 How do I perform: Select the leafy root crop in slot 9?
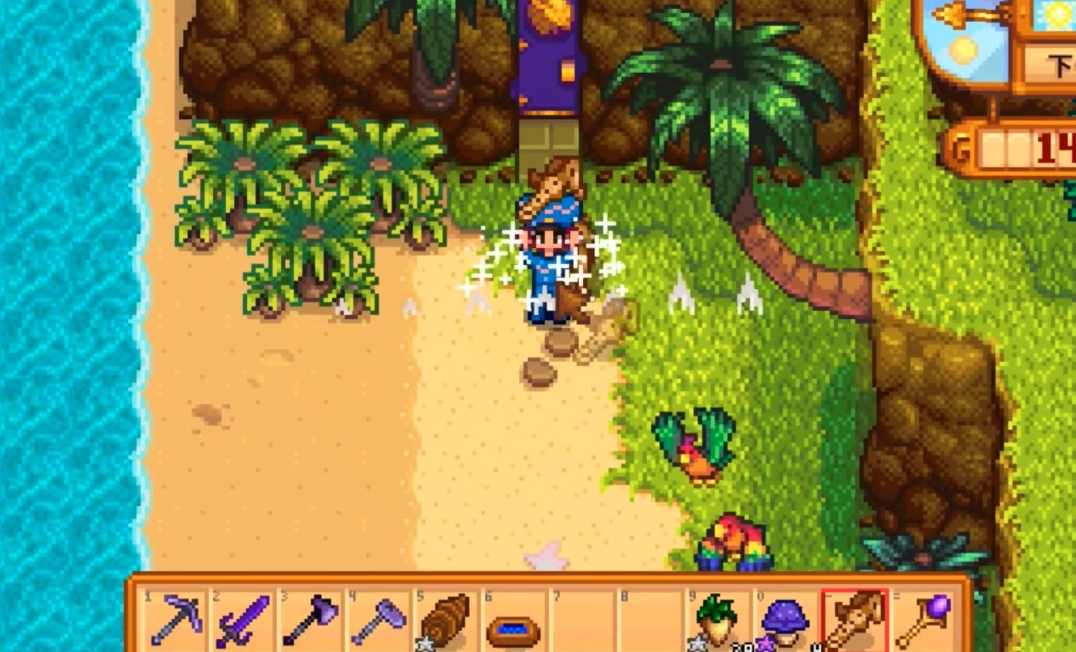click(x=716, y=620)
